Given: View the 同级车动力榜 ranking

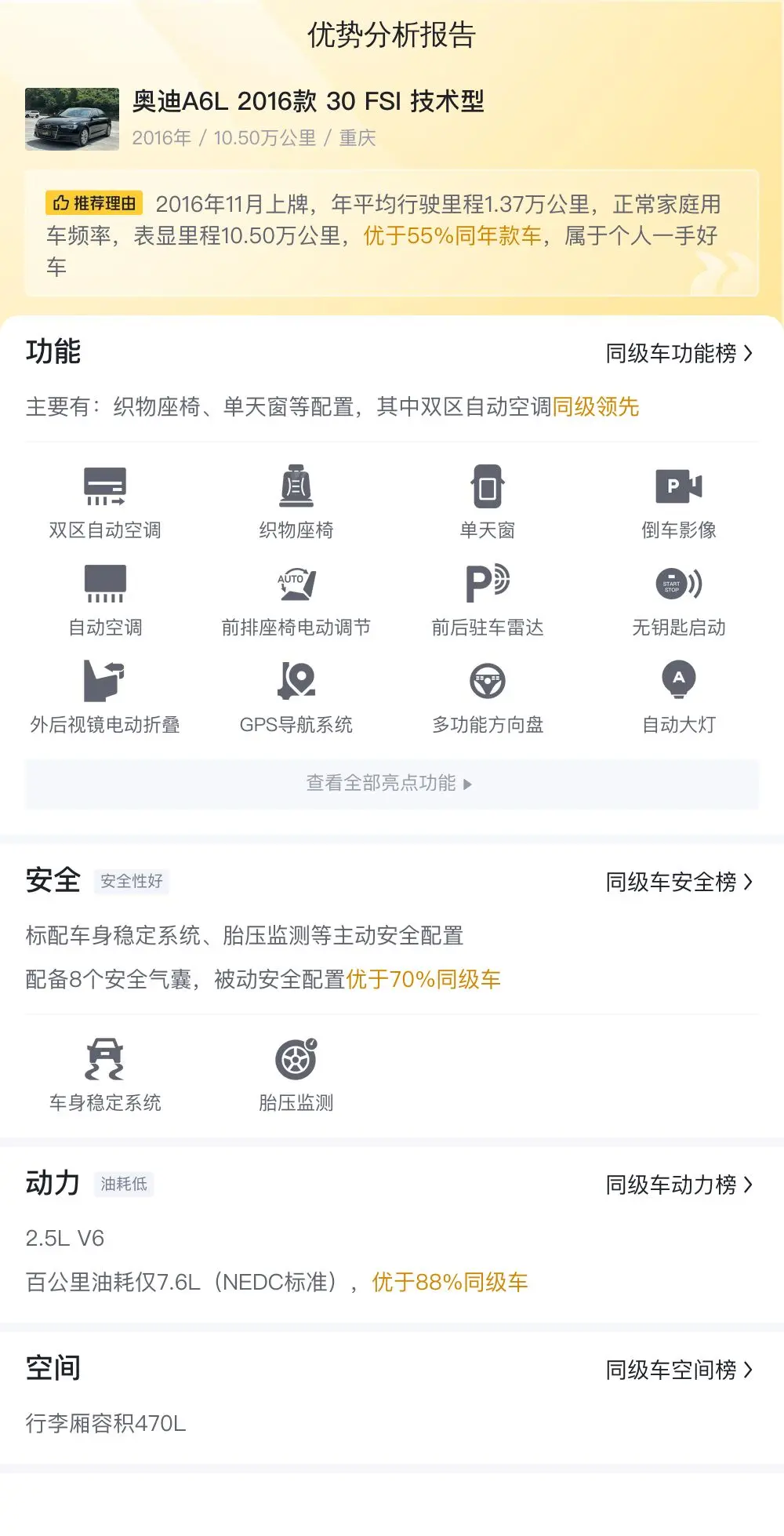Looking at the screenshot, I should 679,1185.
